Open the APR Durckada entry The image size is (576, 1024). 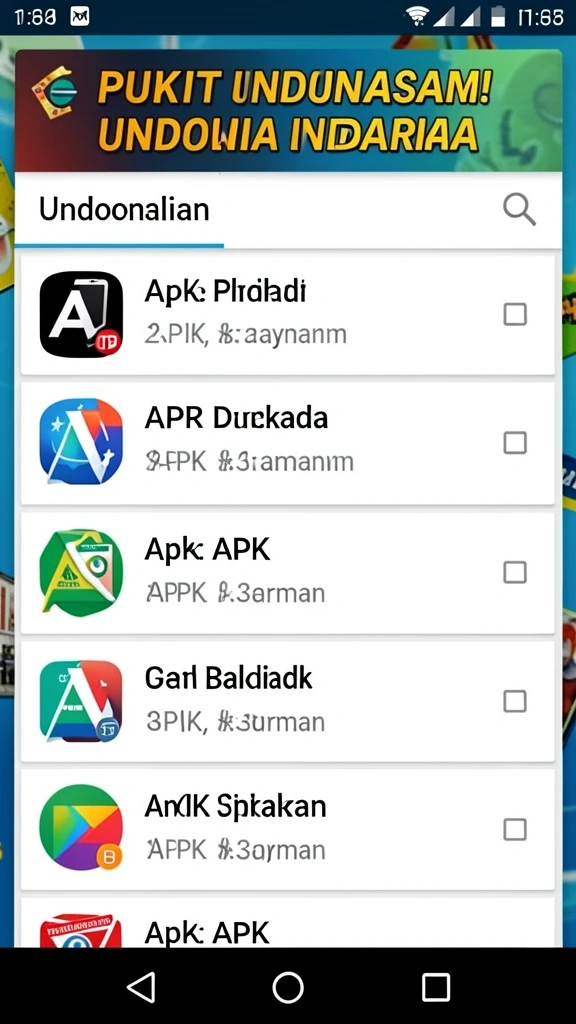(288, 443)
